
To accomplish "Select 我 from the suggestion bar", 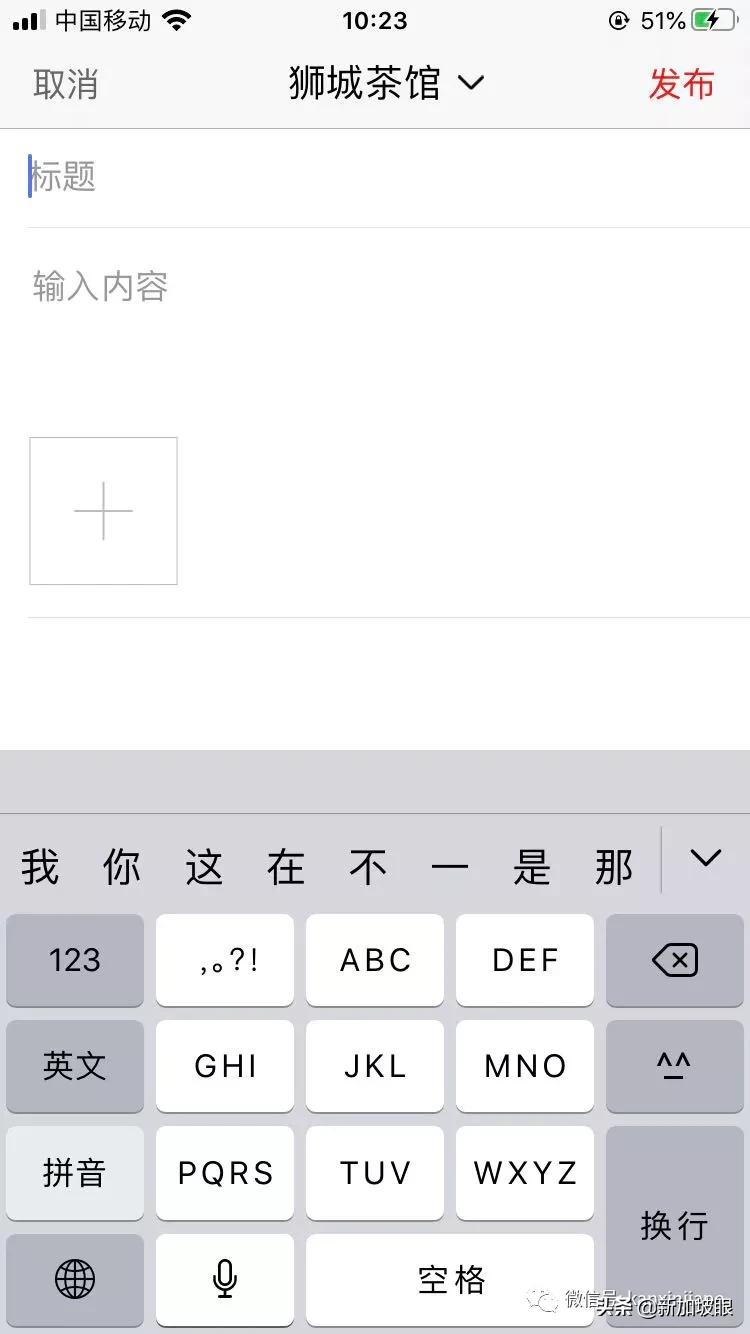I will coord(38,866).
